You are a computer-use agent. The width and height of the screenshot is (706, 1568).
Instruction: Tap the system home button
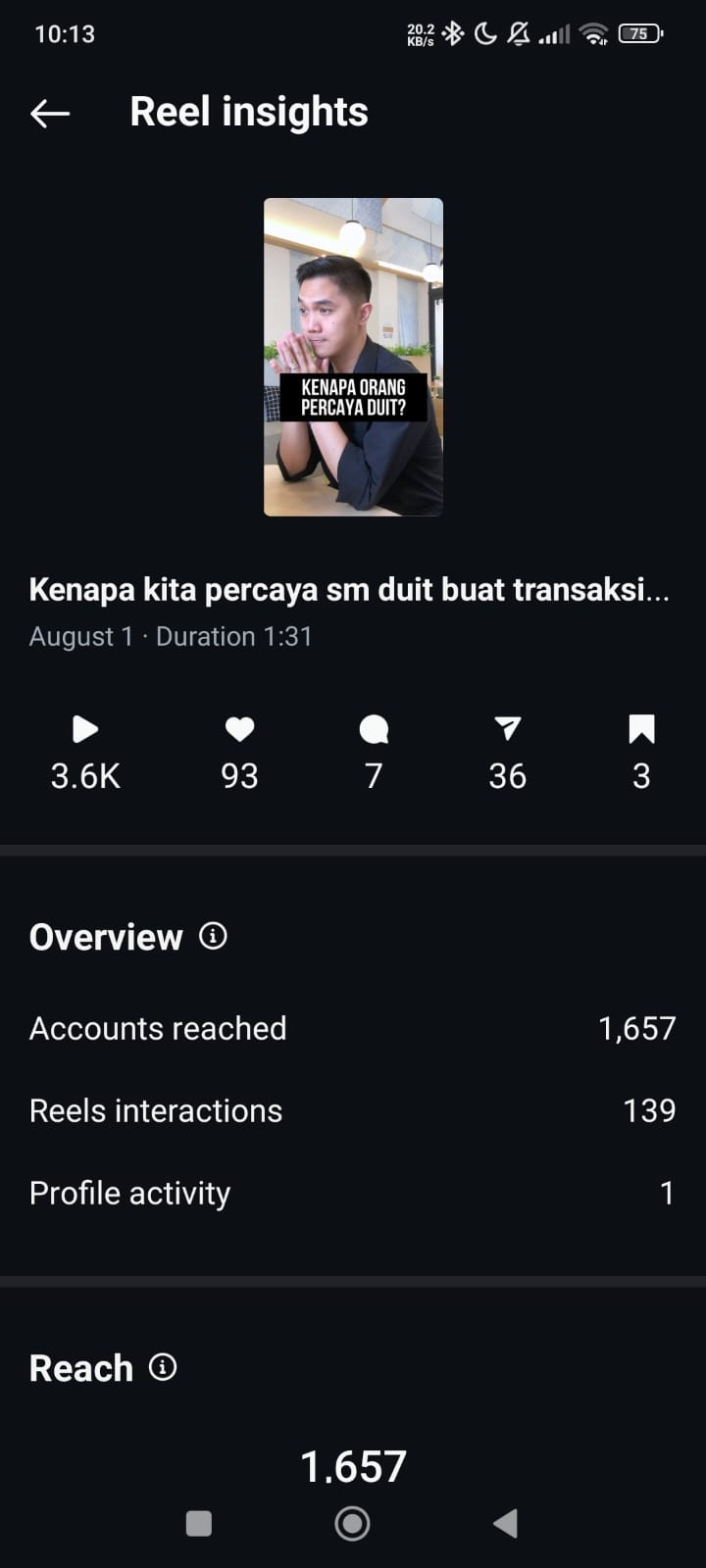pyautogui.click(x=352, y=1523)
